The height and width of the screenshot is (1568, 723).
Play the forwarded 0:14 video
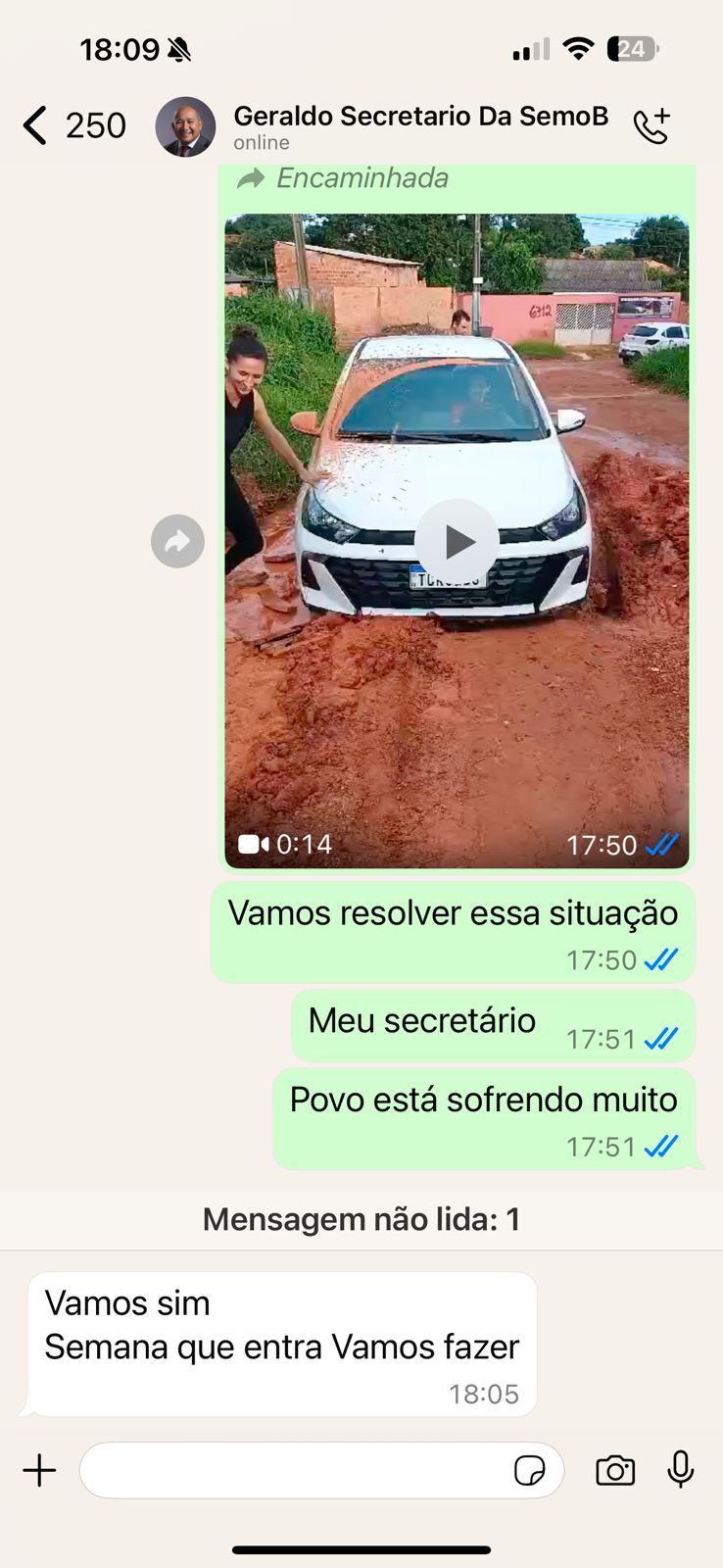point(457,541)
